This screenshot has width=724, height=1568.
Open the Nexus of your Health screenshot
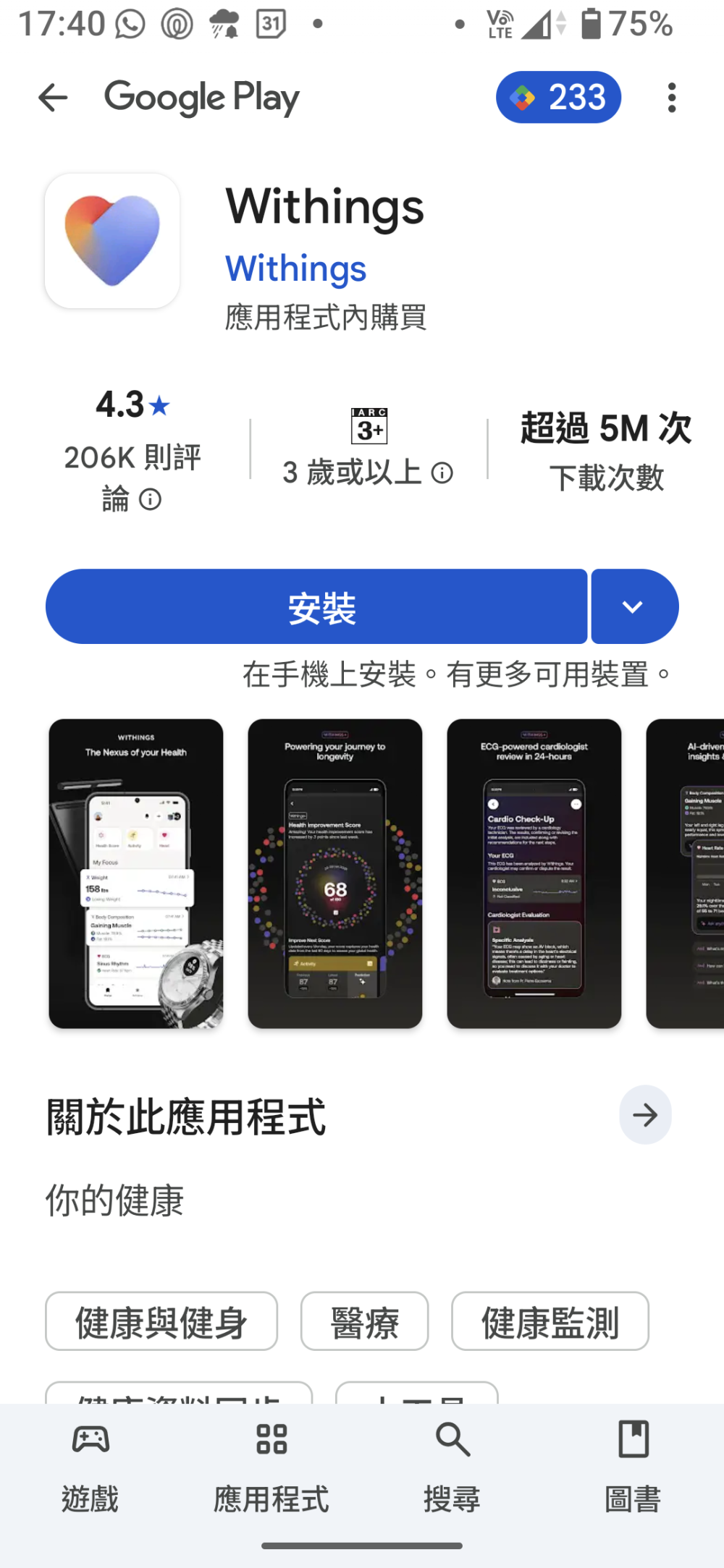tap(136, 873)
